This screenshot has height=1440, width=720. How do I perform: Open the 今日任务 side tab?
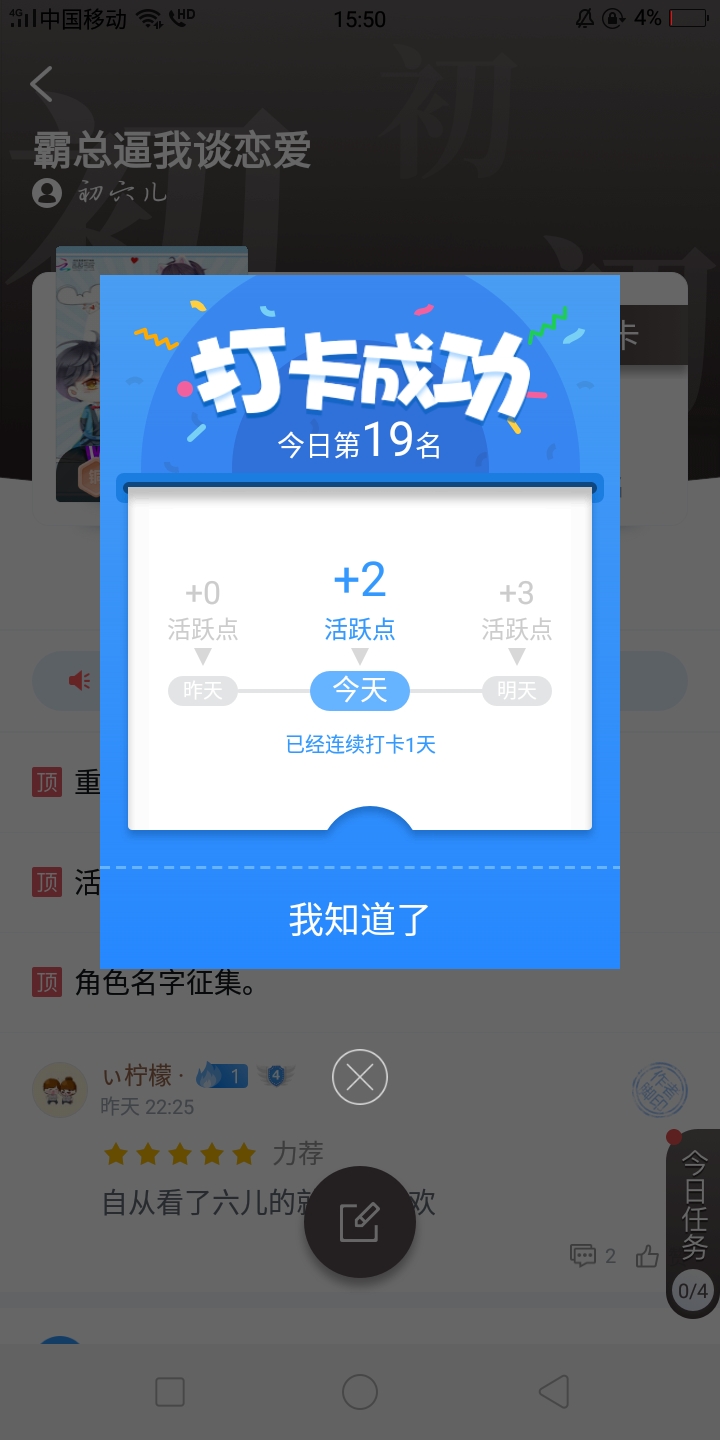click(x=693, y=1224)
